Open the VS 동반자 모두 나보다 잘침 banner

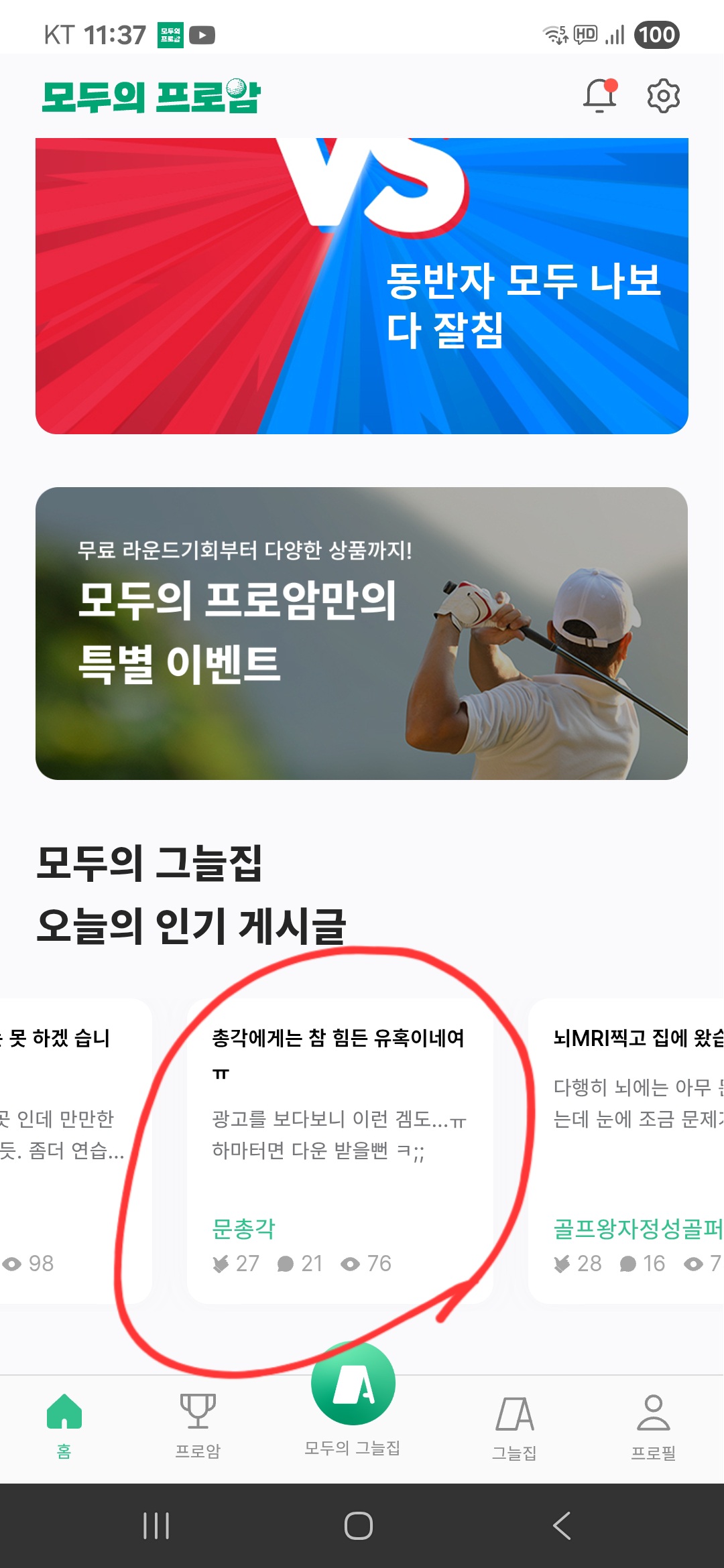pyautogui.click(x=362, y=286)
